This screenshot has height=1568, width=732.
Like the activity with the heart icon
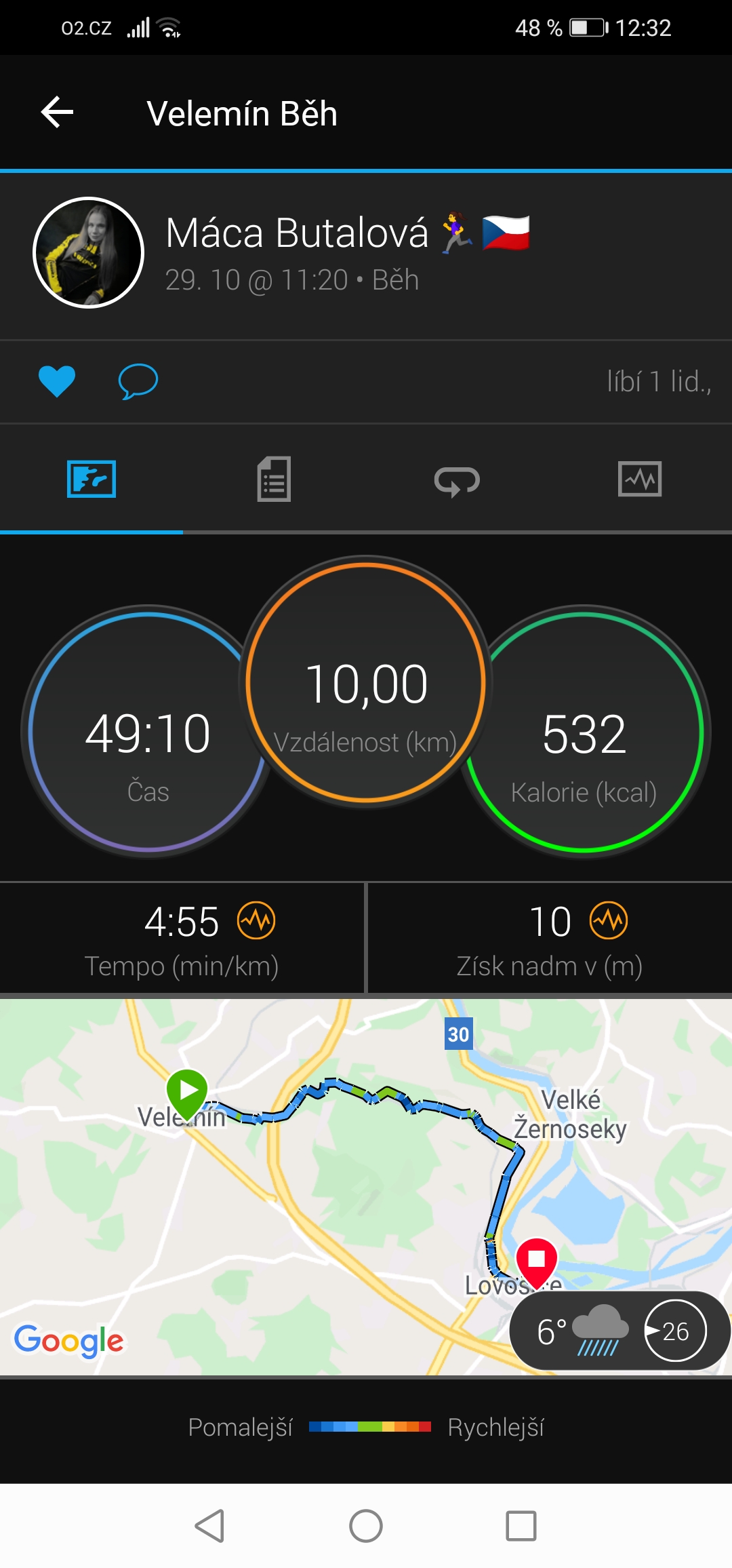tap(57, 380)
